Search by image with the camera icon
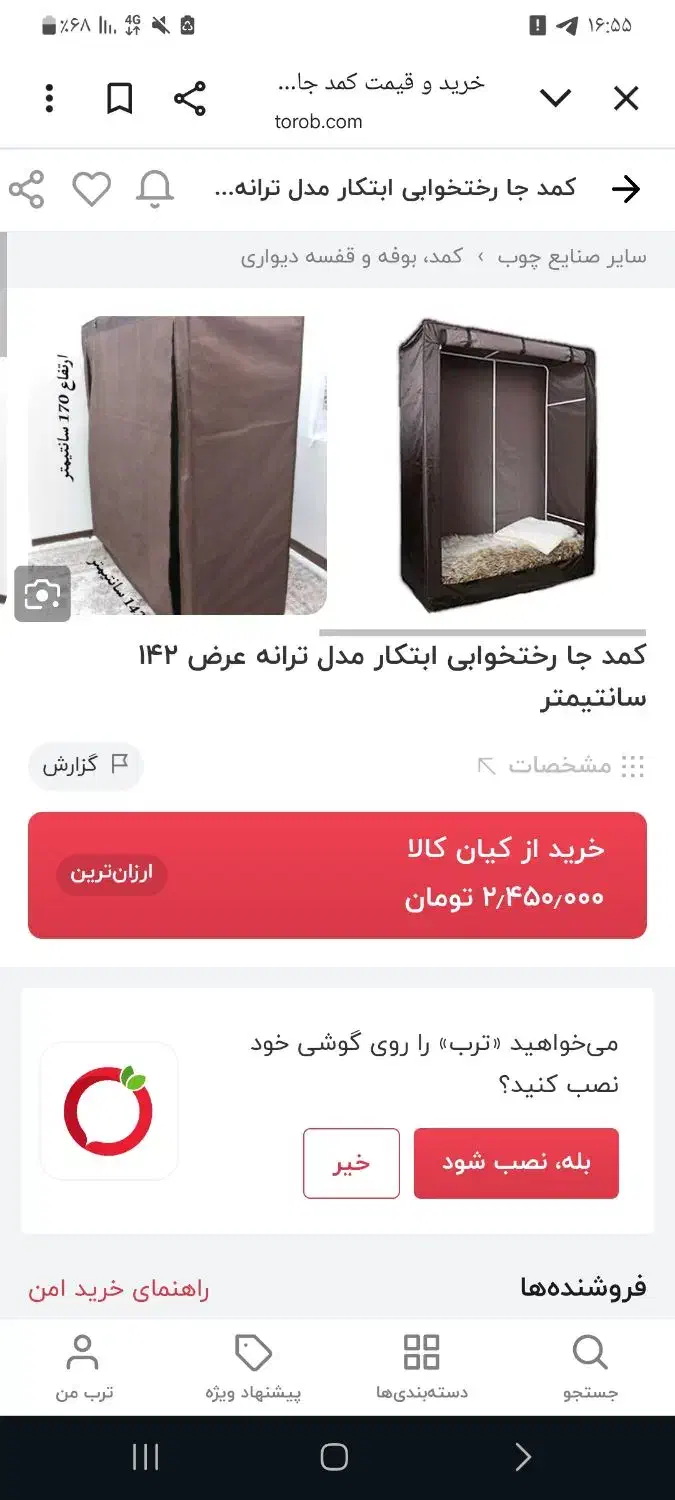The image size is (675, 1500). (x=42, y=594)
